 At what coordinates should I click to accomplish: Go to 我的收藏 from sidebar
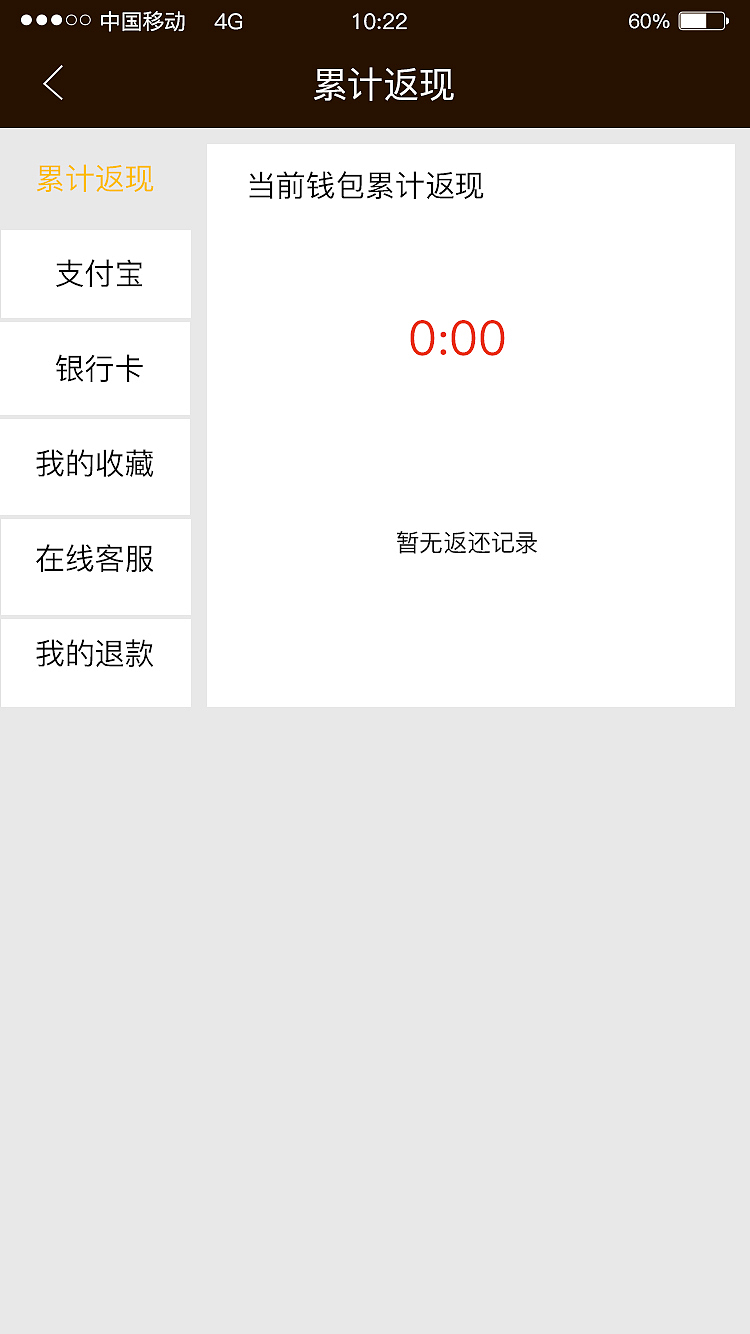[x=95, y=466]
